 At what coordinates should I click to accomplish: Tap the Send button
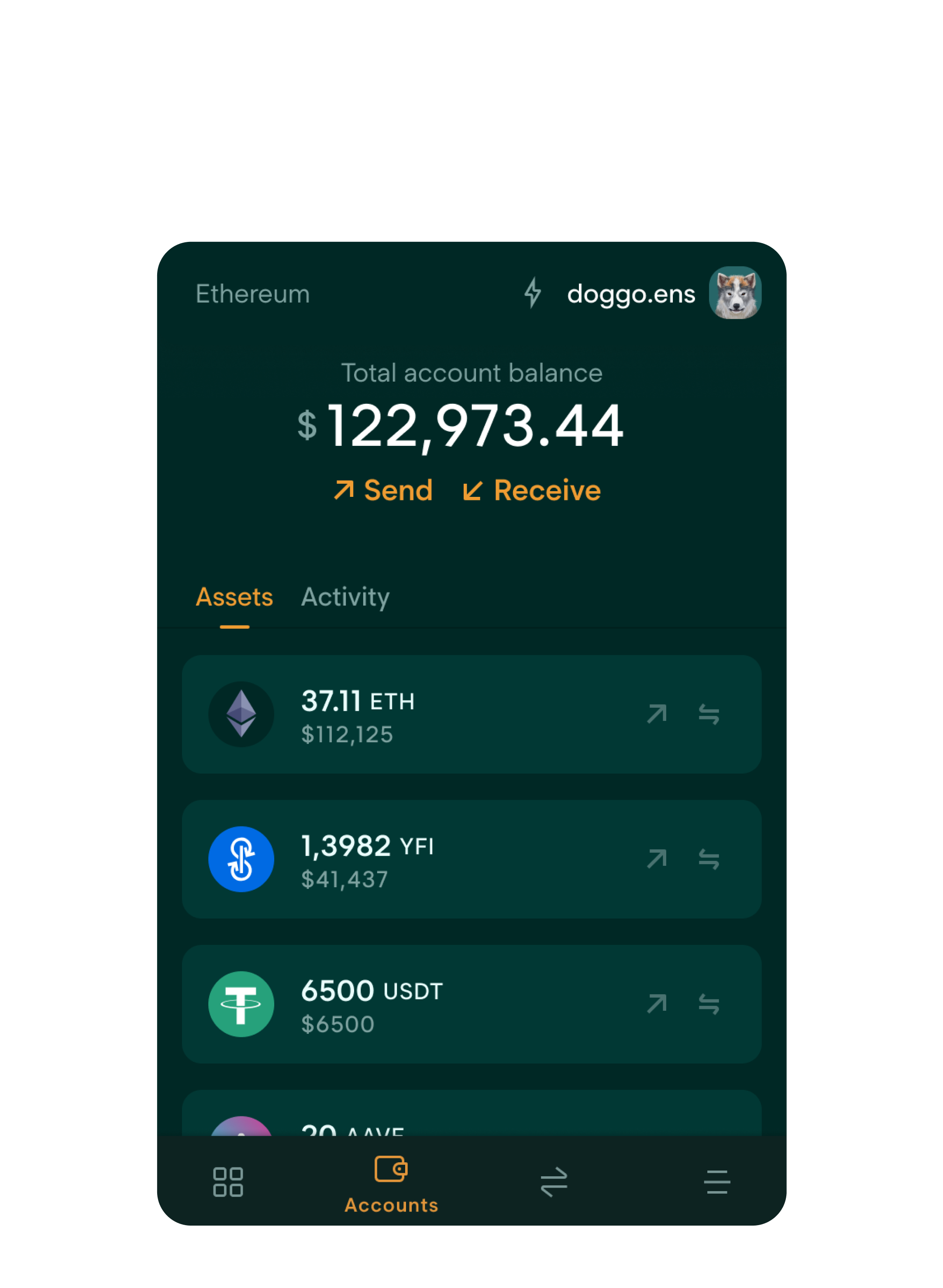tap(384, 490)
